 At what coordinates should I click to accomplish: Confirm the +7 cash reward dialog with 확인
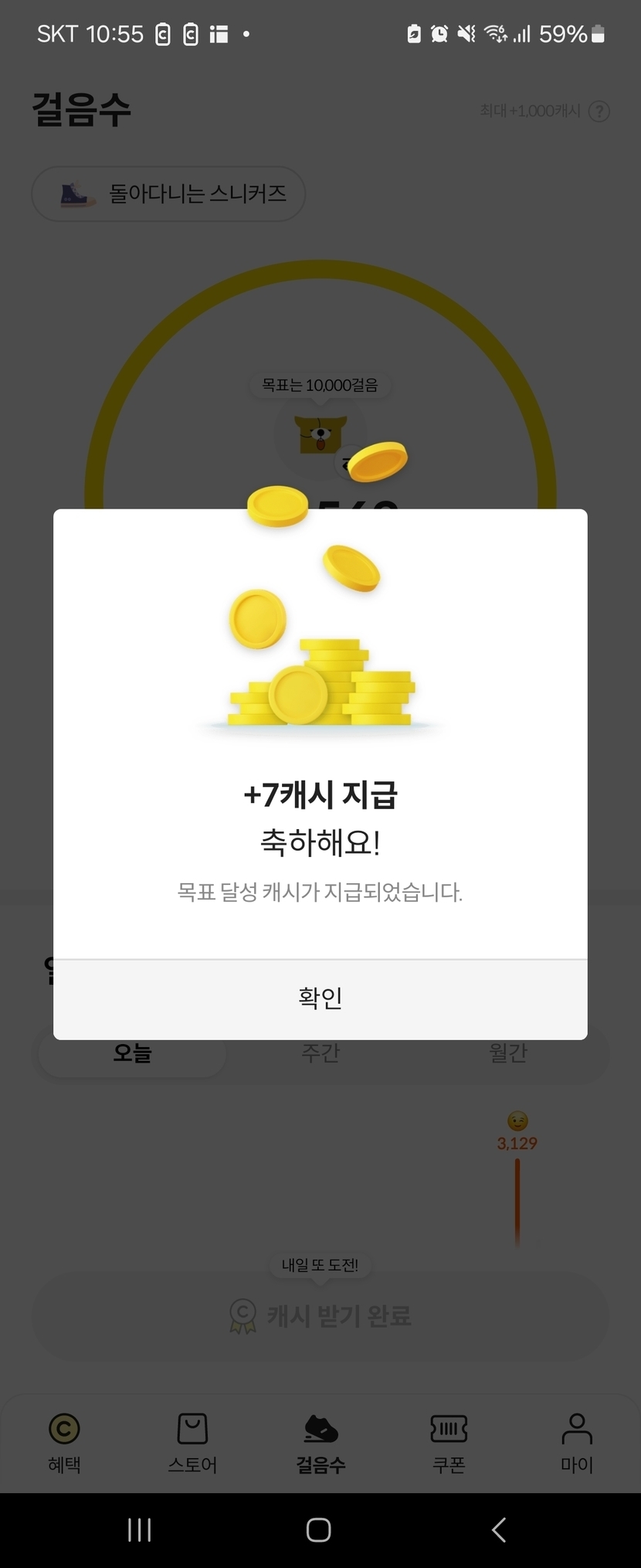pyautogui.click(x=320, y=998)
